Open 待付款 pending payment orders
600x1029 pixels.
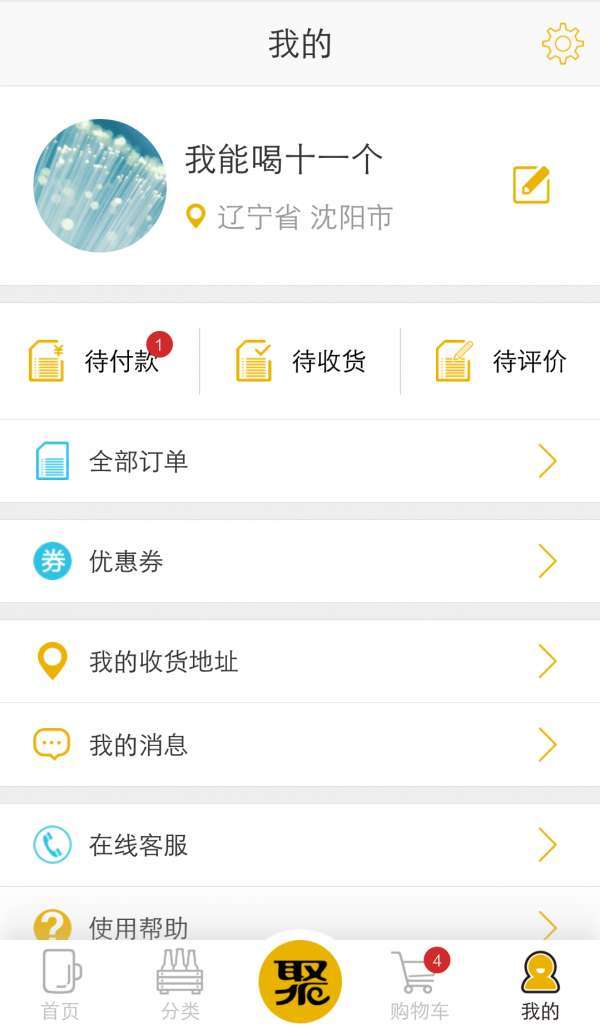(x=98, y=361)
